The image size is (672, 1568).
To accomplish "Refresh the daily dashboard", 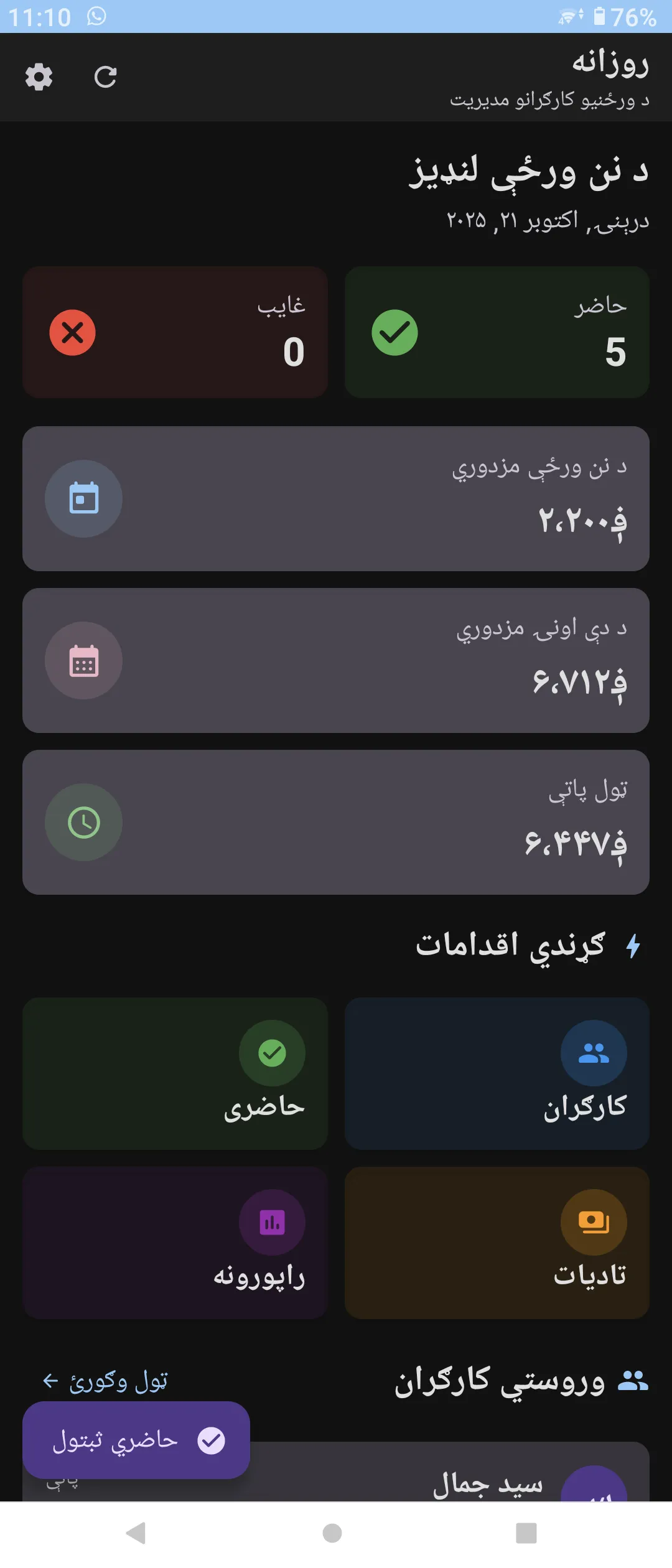I will pyautogui.click(x=105, y=77).
